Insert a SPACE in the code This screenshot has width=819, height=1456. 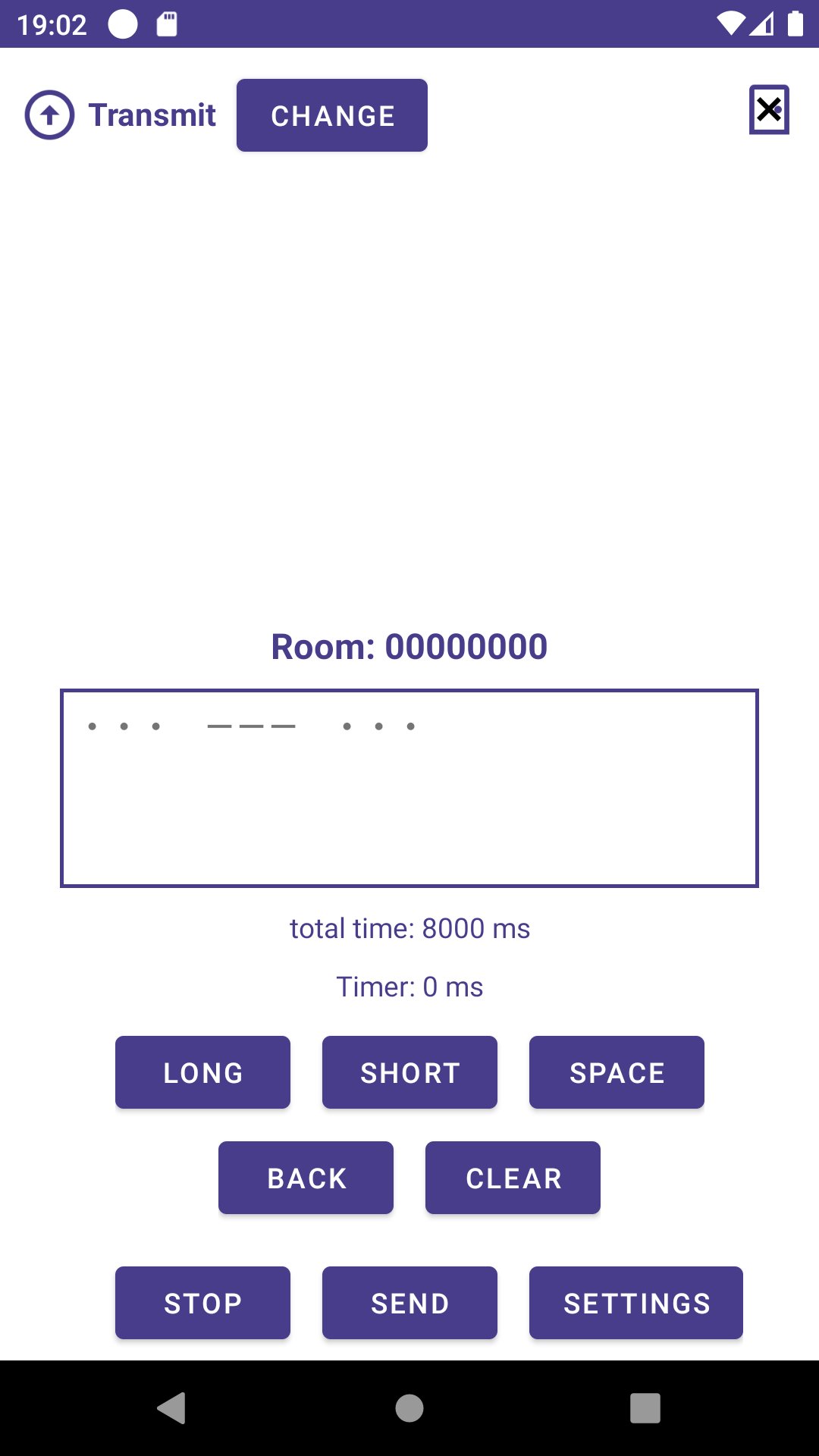coord(617,1072)
